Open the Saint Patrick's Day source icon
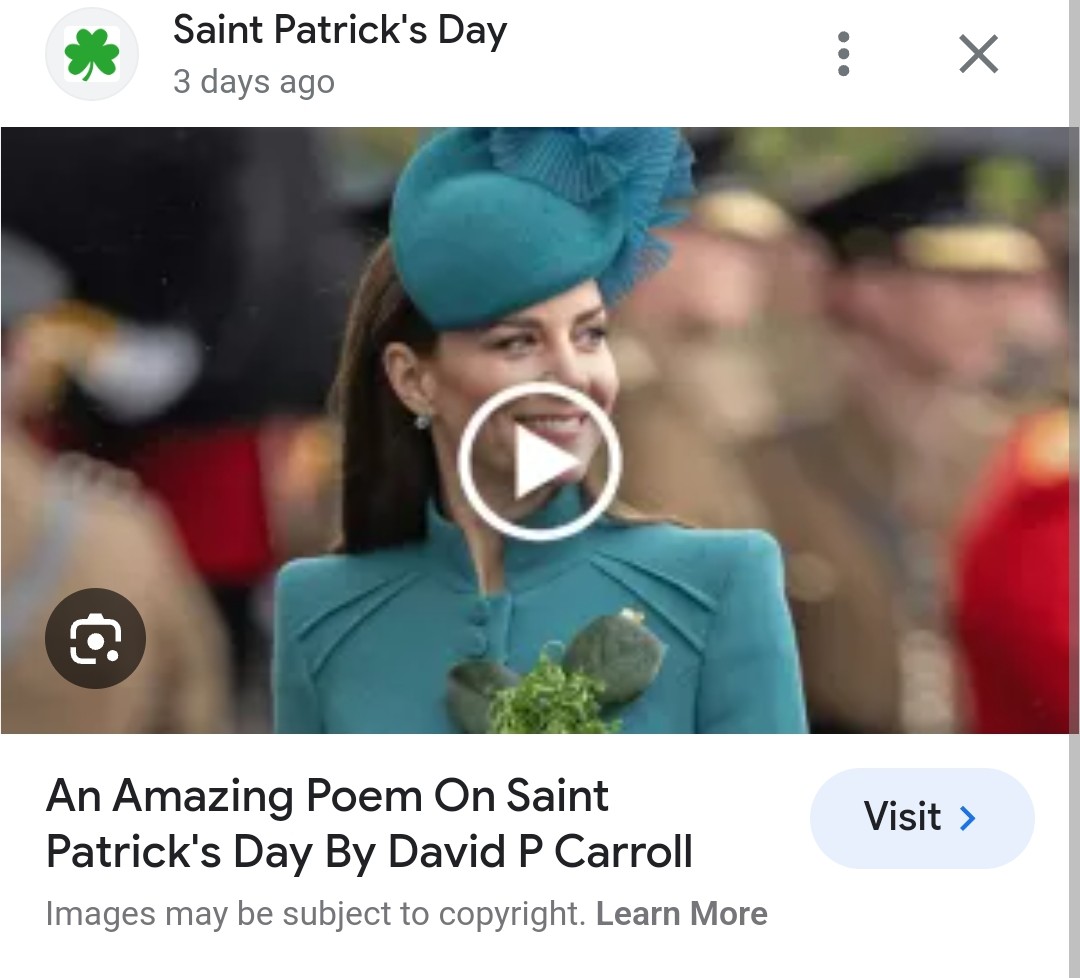1080x978 pixels. tap(92, 55)
